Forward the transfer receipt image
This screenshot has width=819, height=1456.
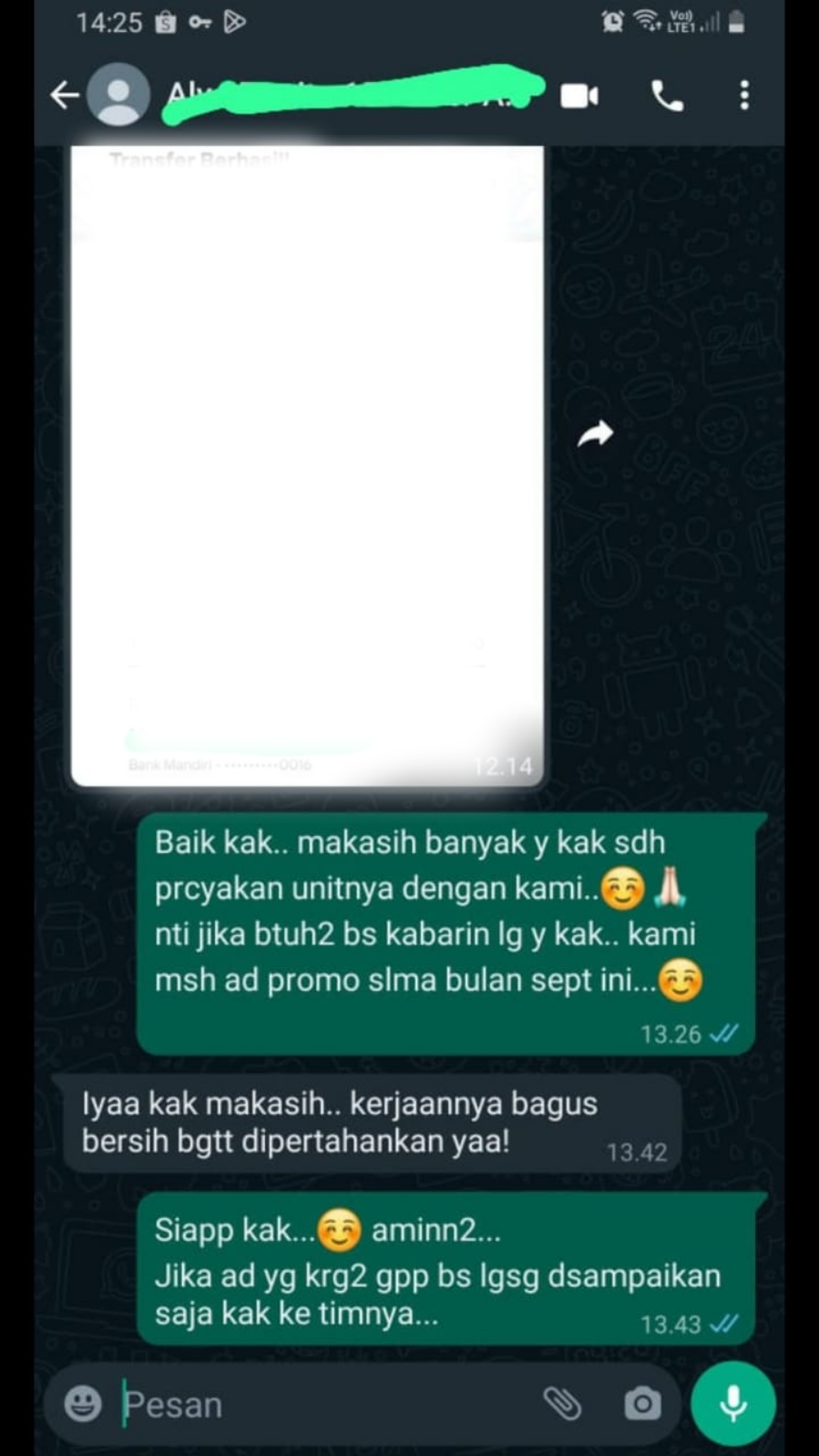pyautogui.click(x=595, y=434)
